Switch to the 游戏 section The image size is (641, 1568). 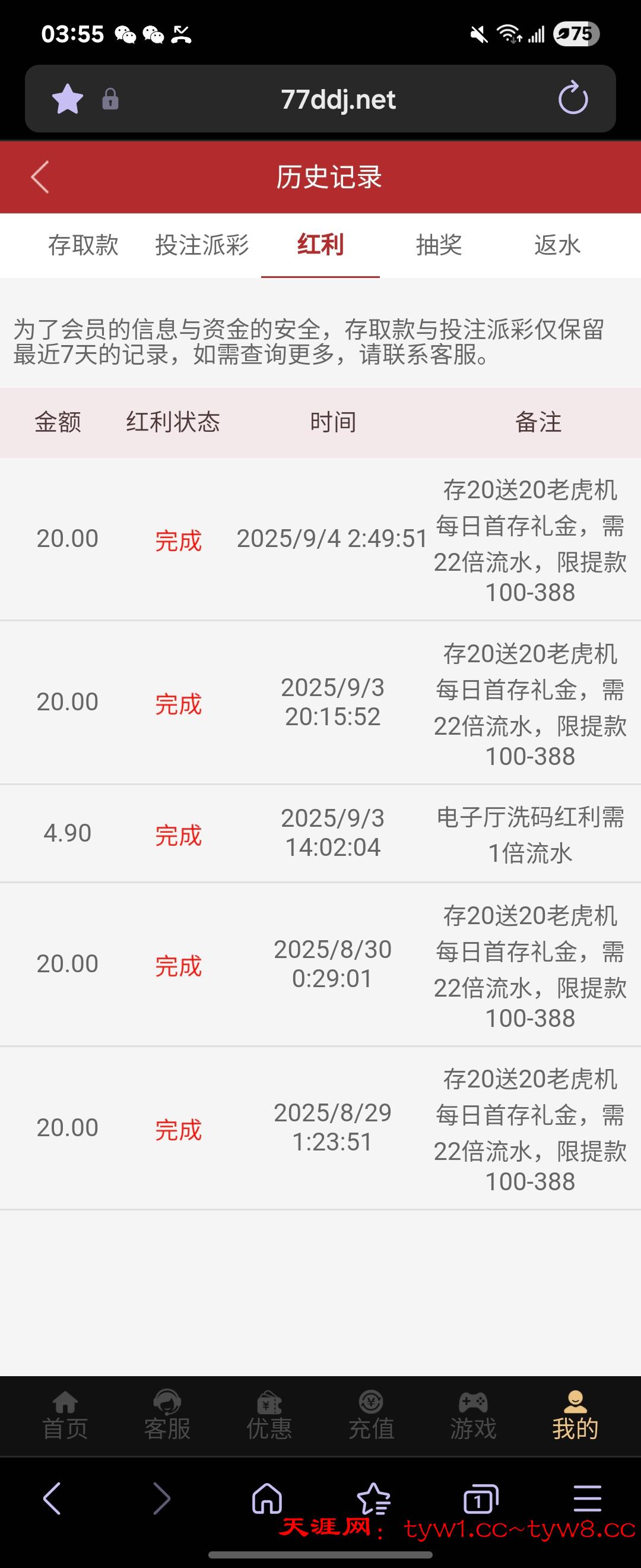click(473, 1416)
